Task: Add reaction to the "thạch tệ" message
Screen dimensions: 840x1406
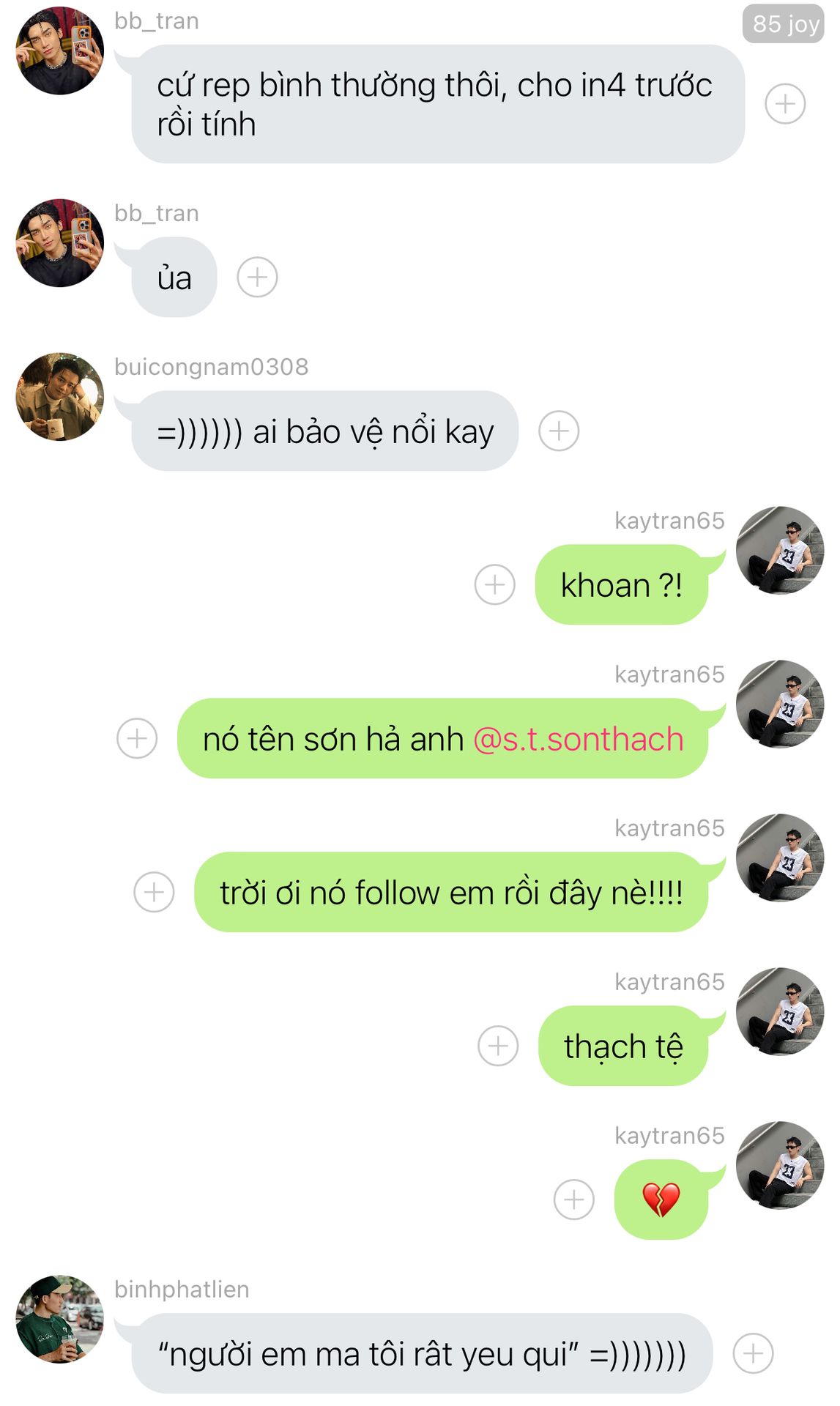Action: (x=498, y=1046)
